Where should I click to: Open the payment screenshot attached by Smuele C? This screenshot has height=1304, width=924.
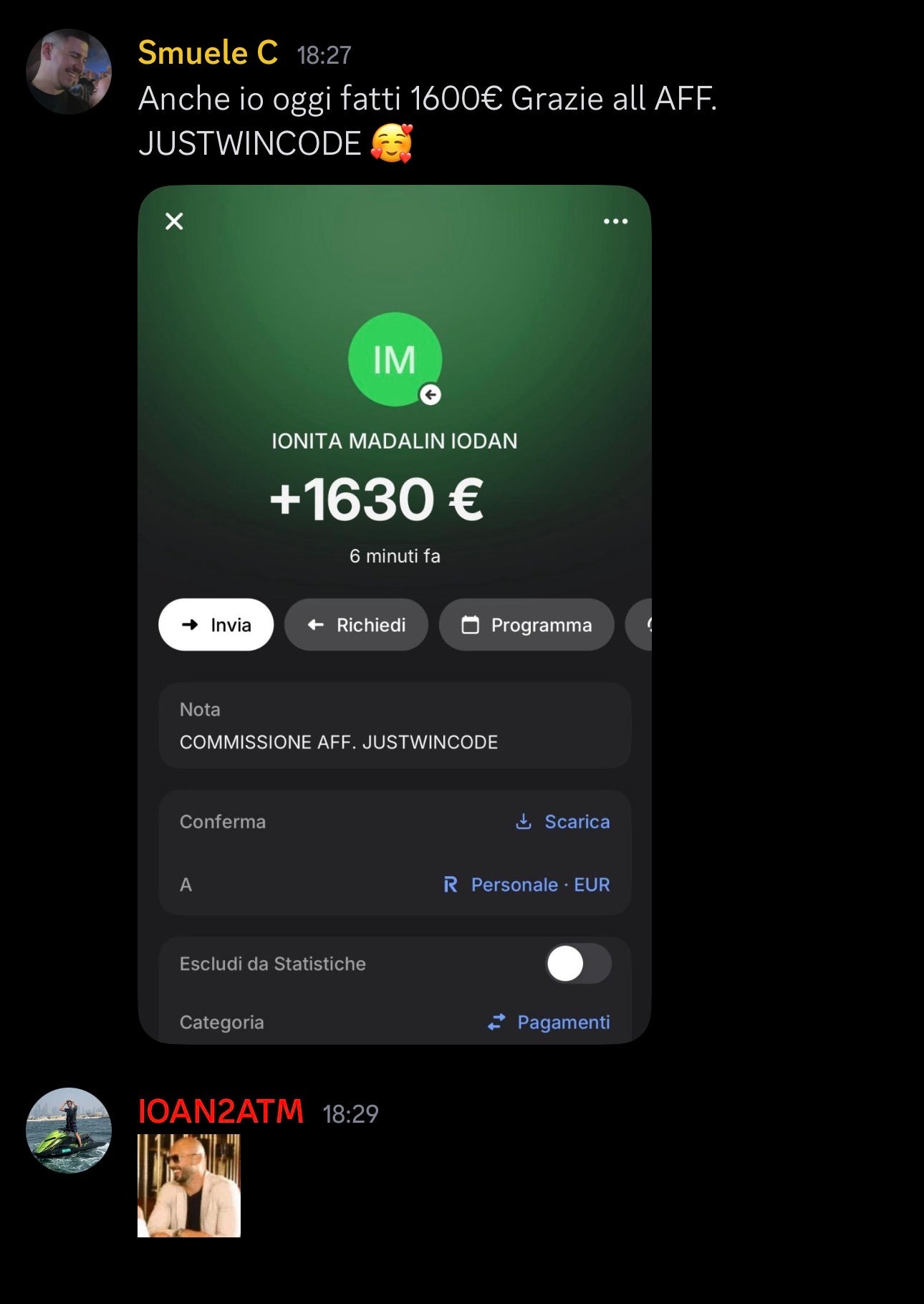(394, 614)
